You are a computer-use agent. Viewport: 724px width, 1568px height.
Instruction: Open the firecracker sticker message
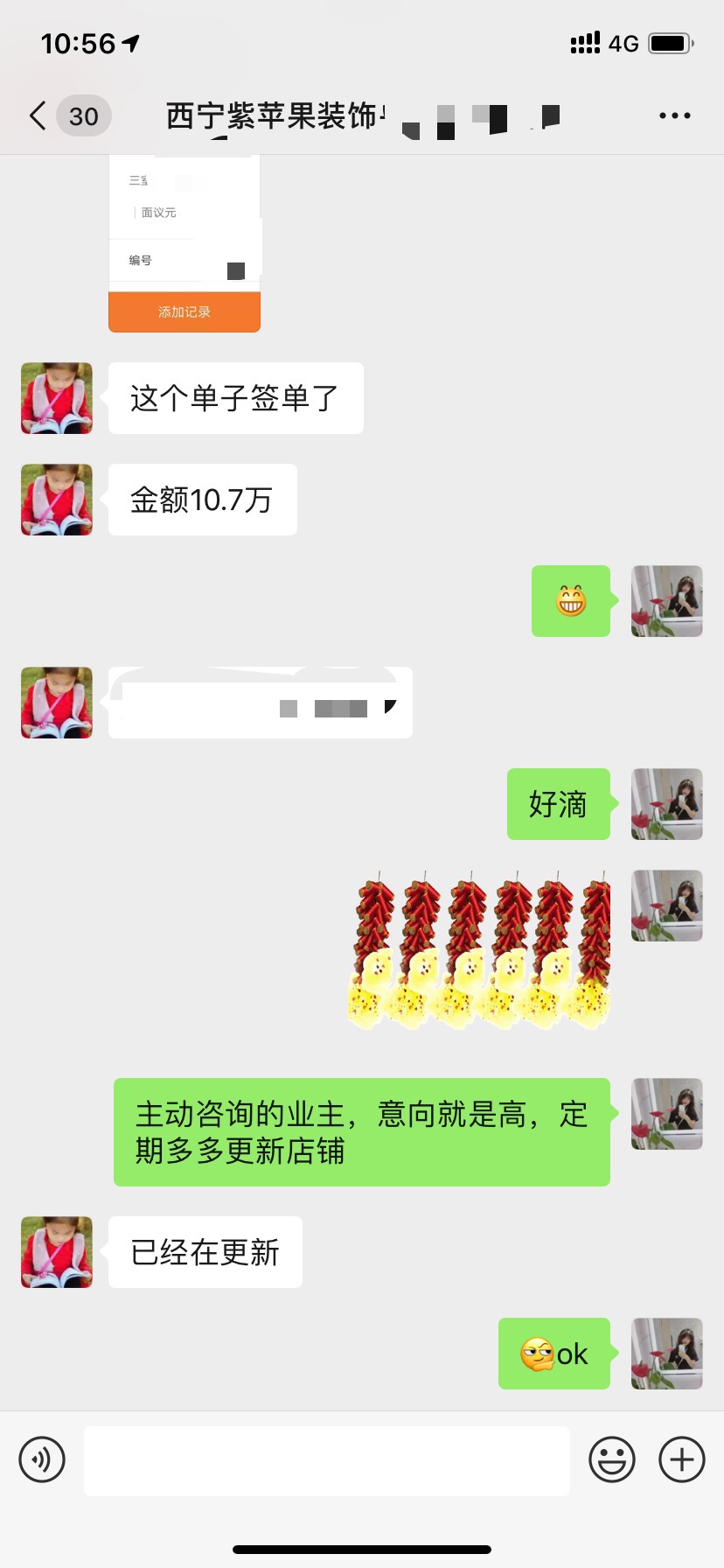(x=478, y=950)
